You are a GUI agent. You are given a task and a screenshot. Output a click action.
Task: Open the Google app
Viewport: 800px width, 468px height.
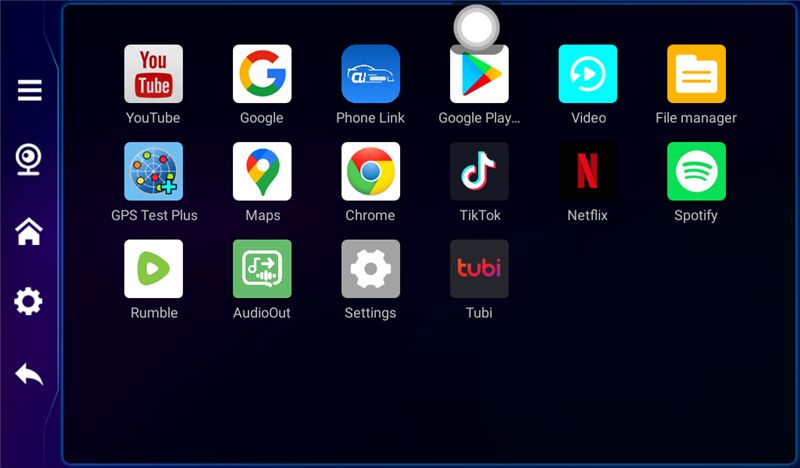tap(262, 74)
